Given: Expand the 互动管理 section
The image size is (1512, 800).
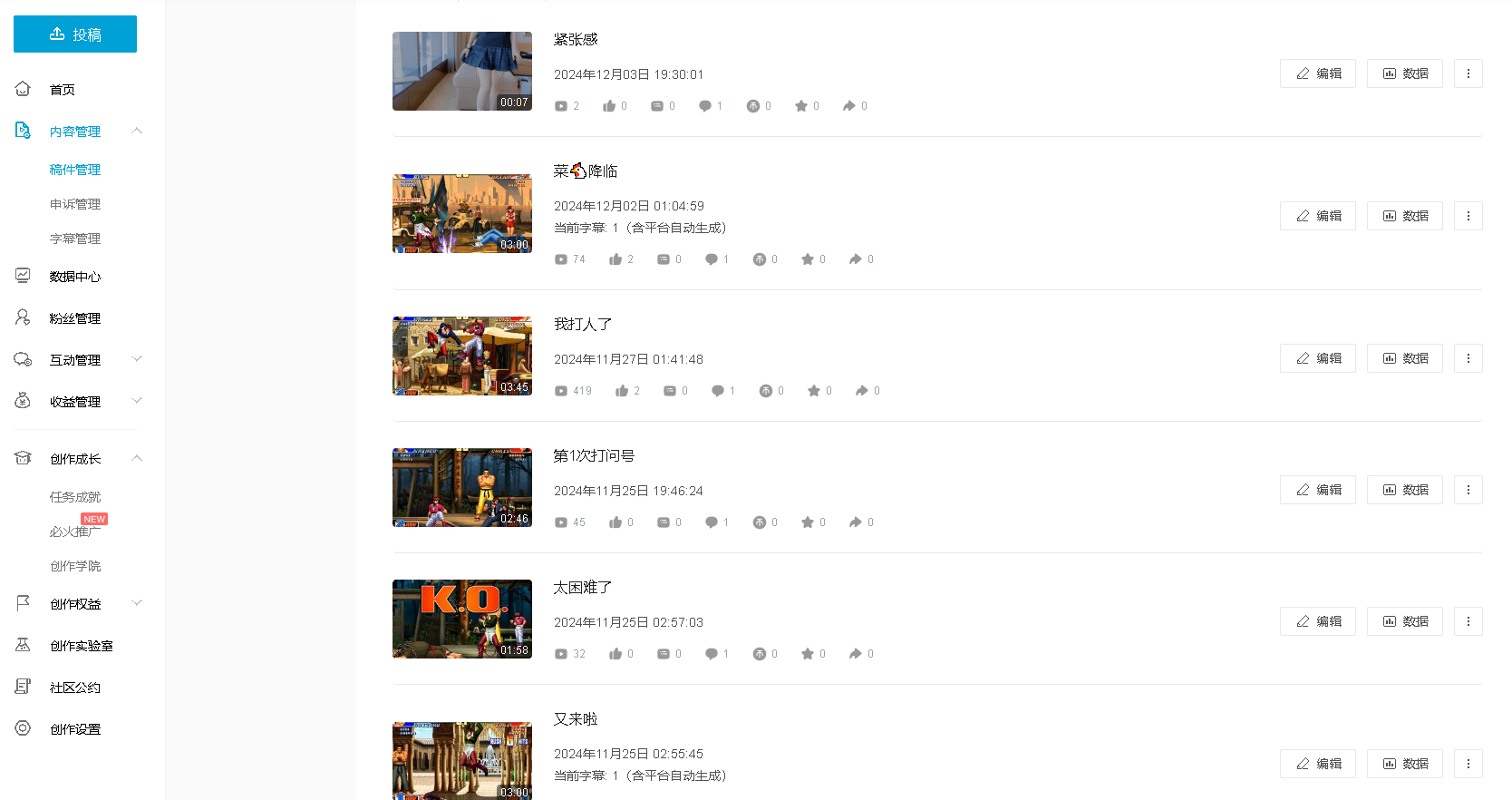Looking at the screenshot, I should click(136, 360).
